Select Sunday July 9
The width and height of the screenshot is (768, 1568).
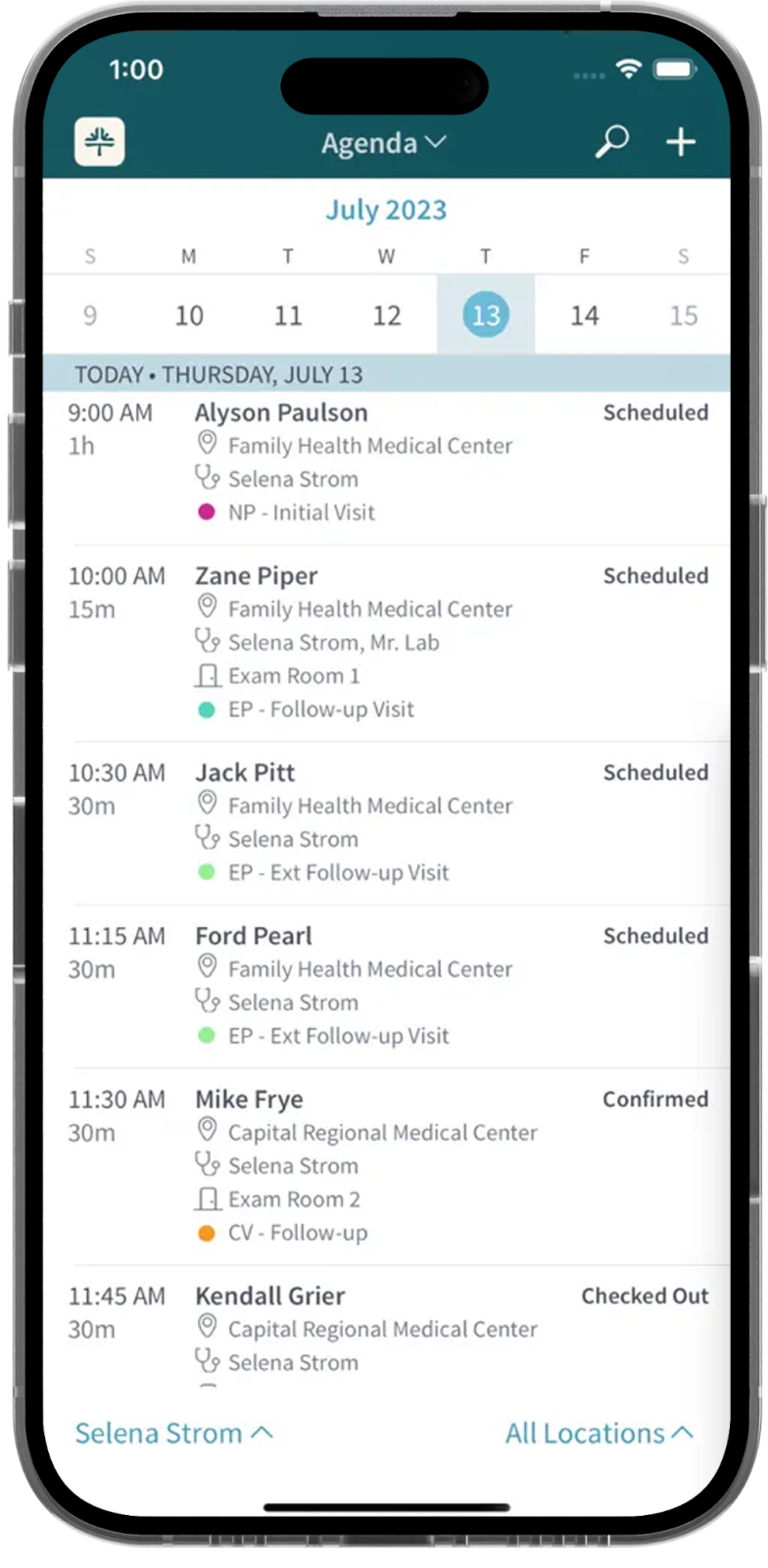pyautogui.click(x=90, y=316)
